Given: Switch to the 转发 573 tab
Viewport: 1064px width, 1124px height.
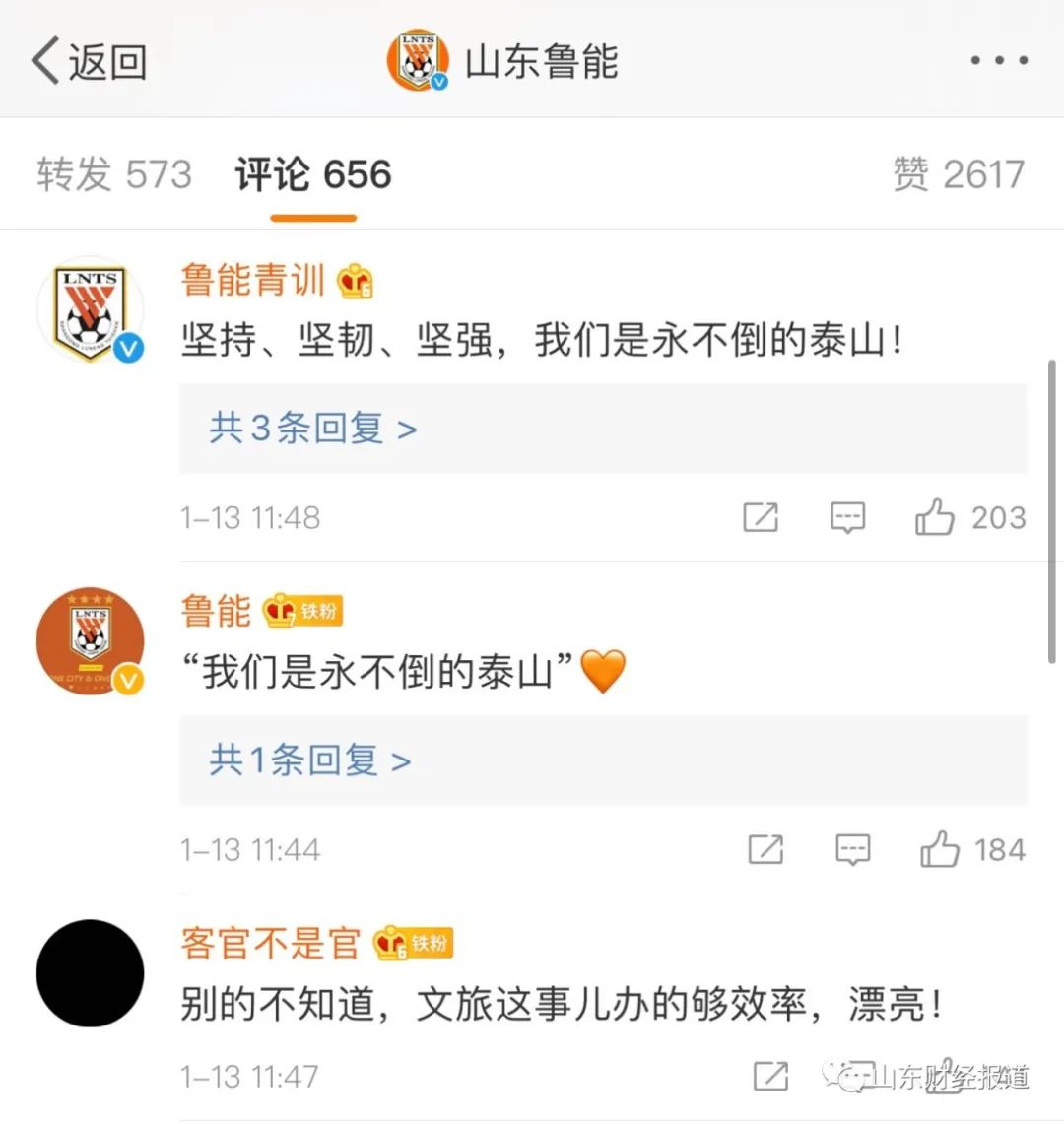Looking at the screenshot, I should (x=113, y=173).
